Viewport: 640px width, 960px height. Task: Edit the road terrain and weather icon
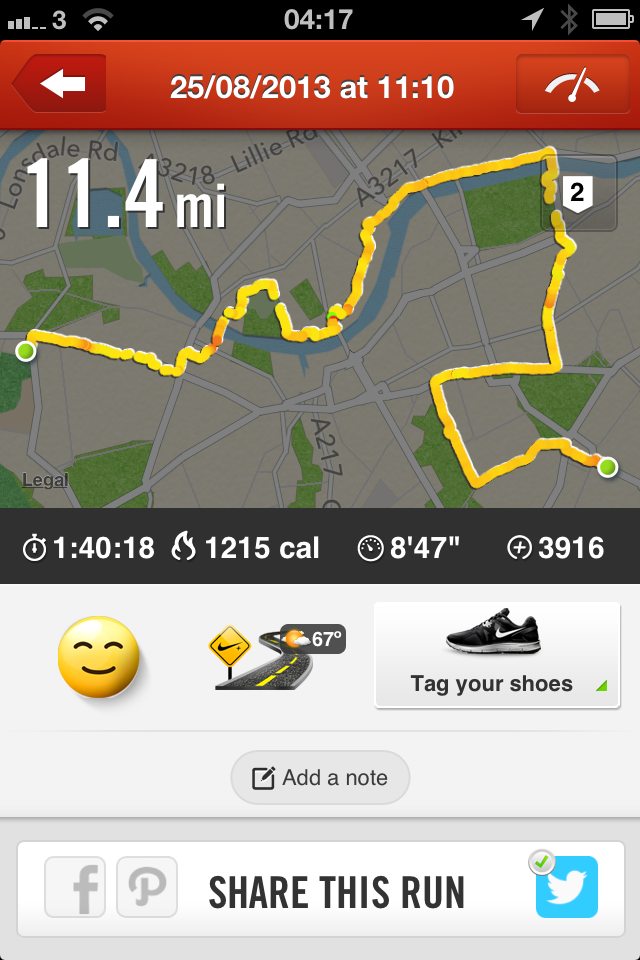click(x=277, y=657)
